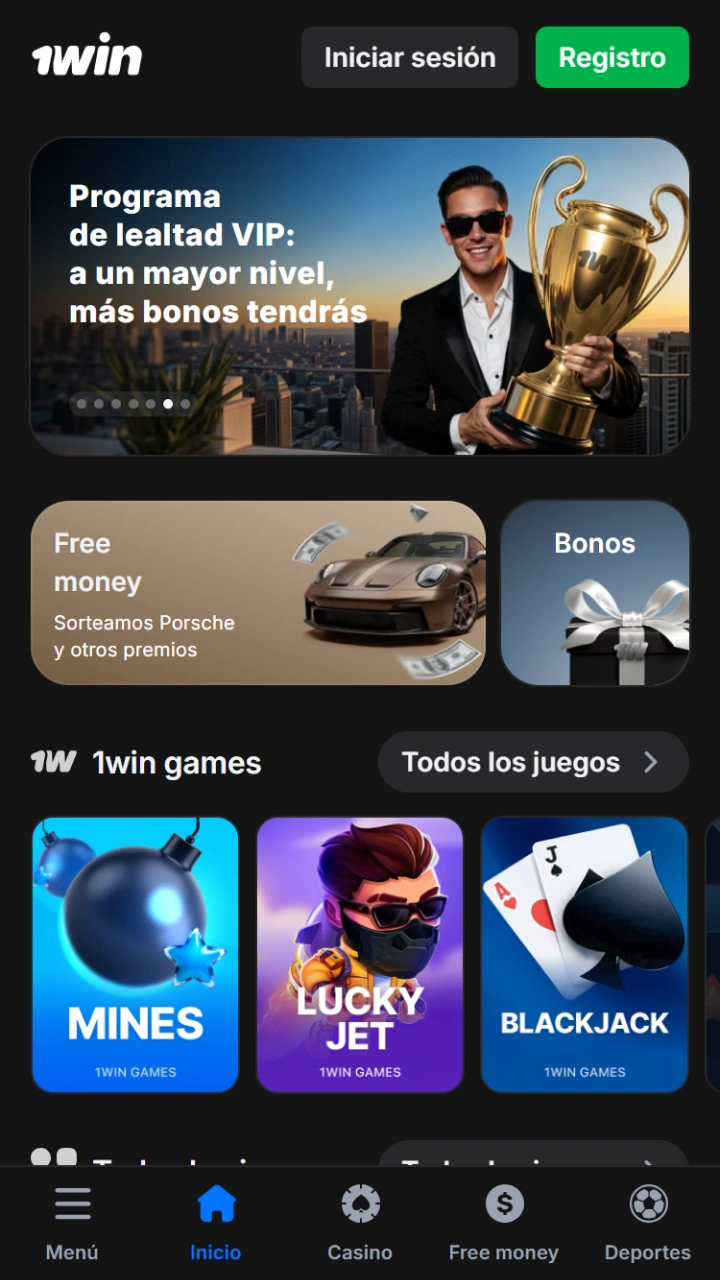Open the Free money Porsche card

tap(258, 593)
